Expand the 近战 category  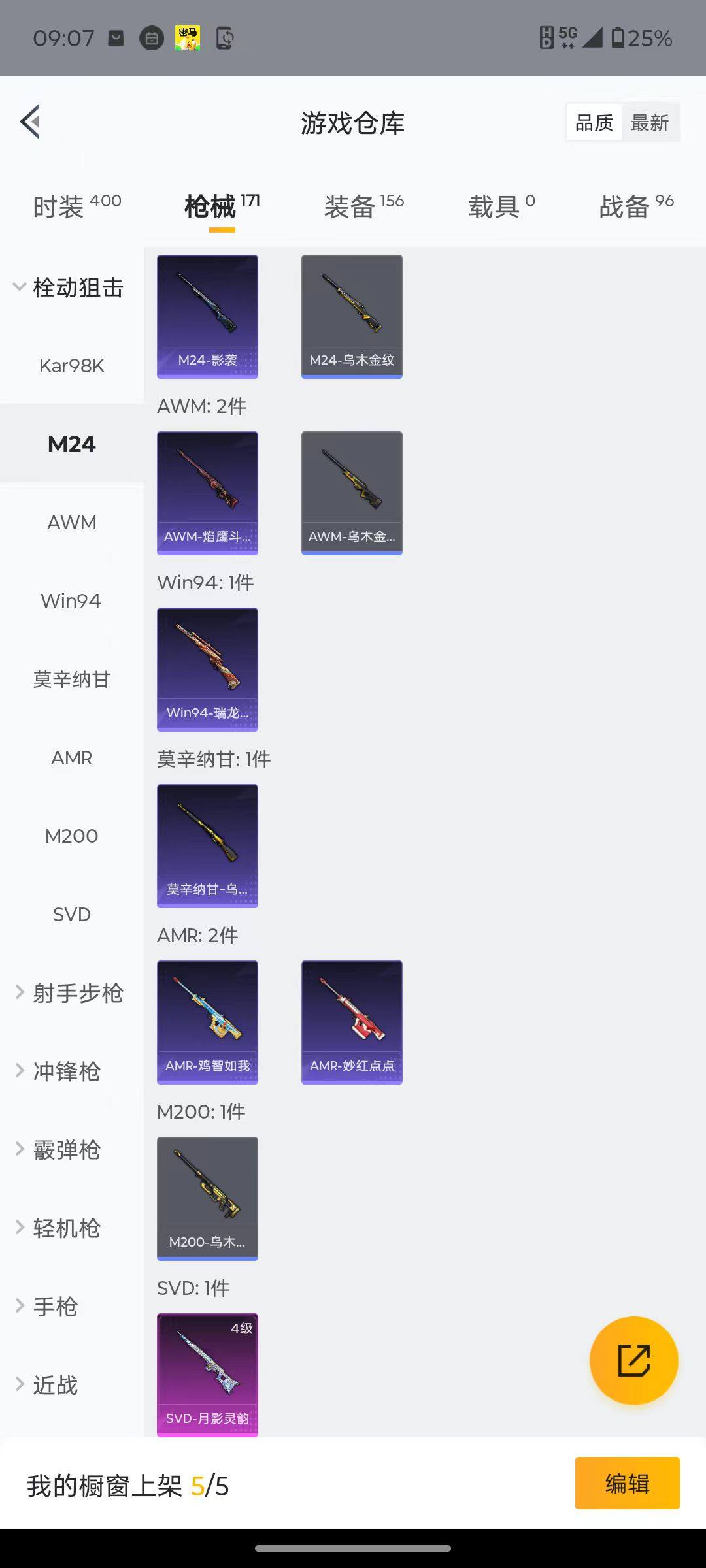click(x=55, y=1385)
